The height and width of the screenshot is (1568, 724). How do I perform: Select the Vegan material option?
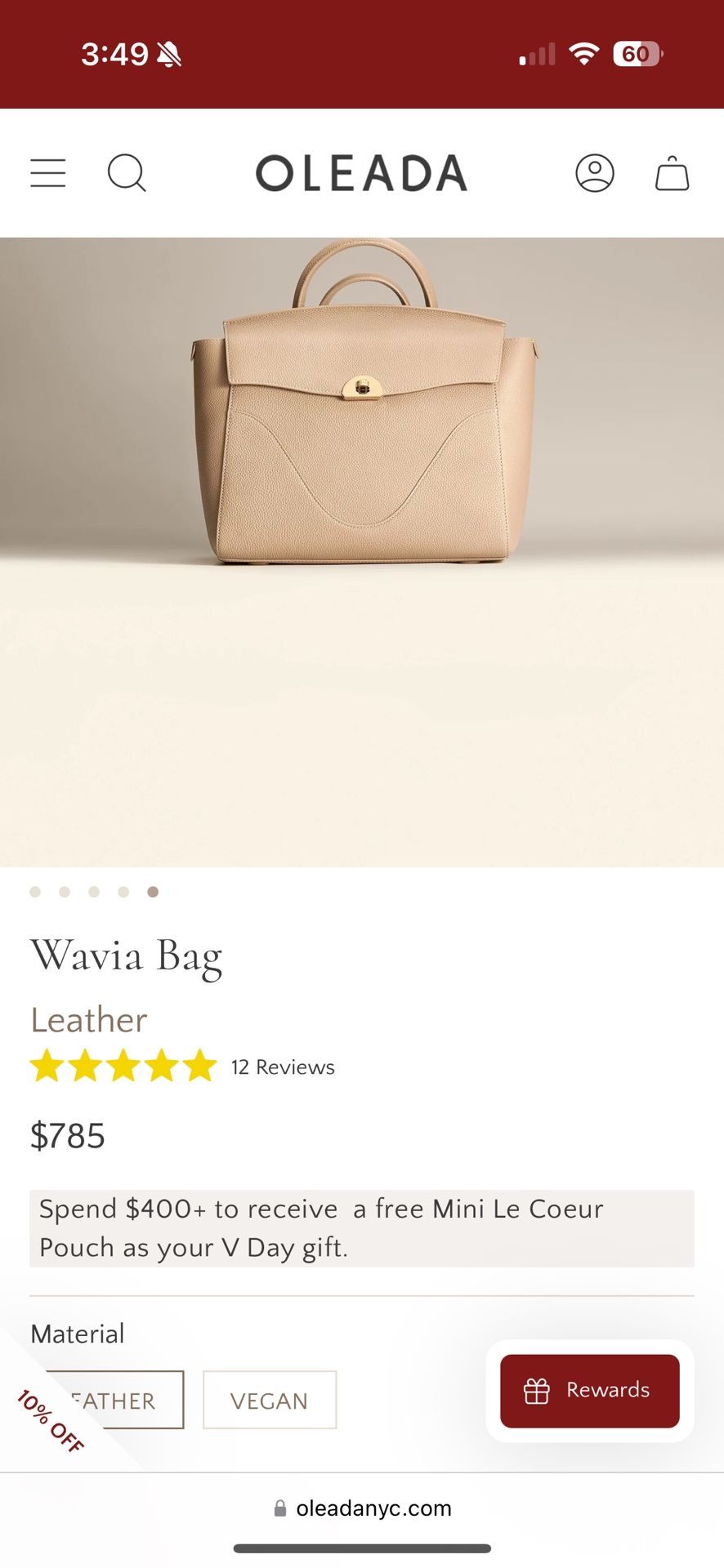270,1400
